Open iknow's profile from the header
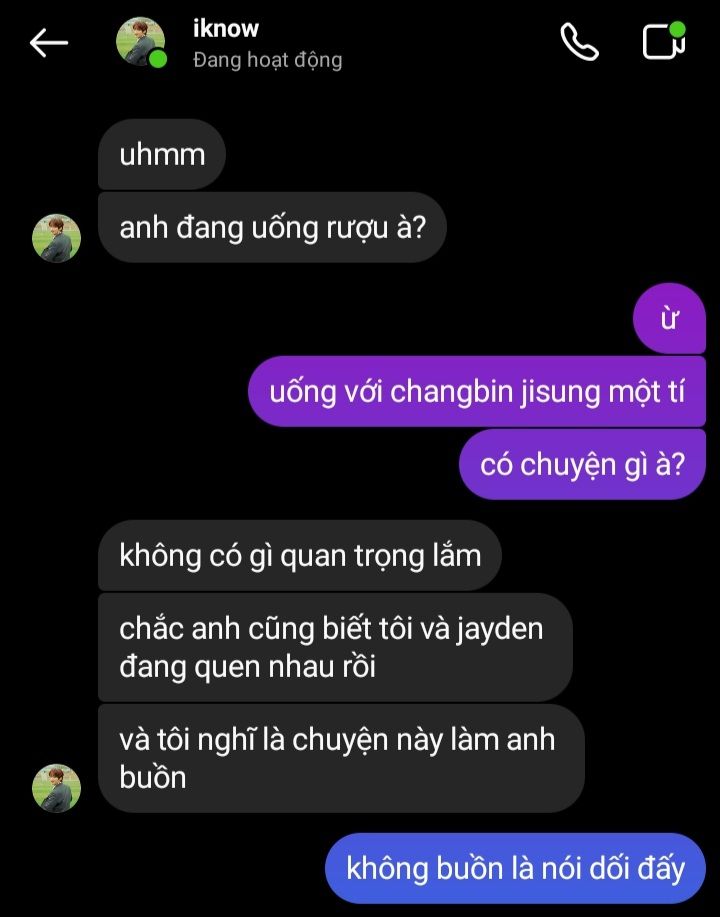Viewport: 720px width, 917px height. click(226, 44)
